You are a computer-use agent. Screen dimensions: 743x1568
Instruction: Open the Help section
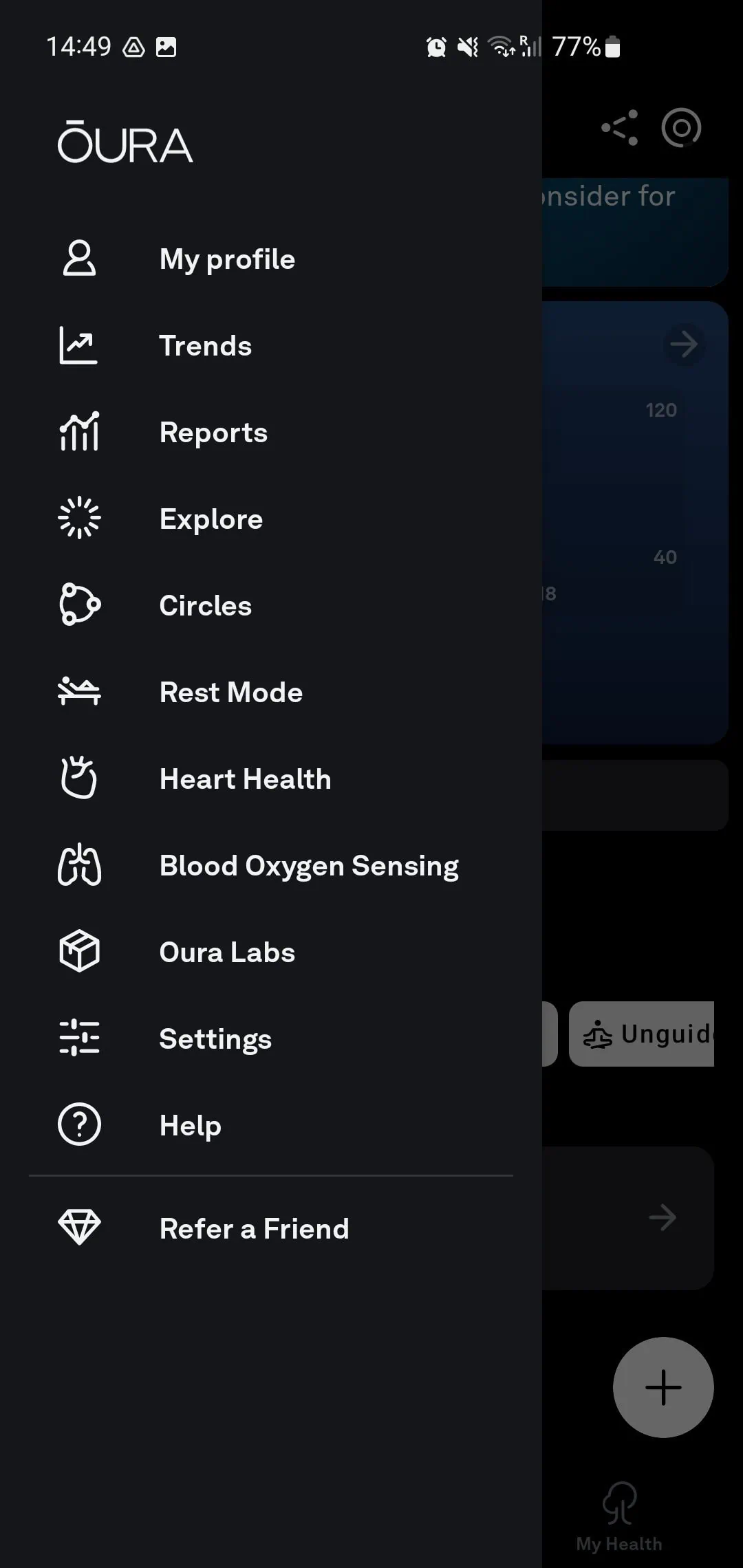click(190, 1126)
